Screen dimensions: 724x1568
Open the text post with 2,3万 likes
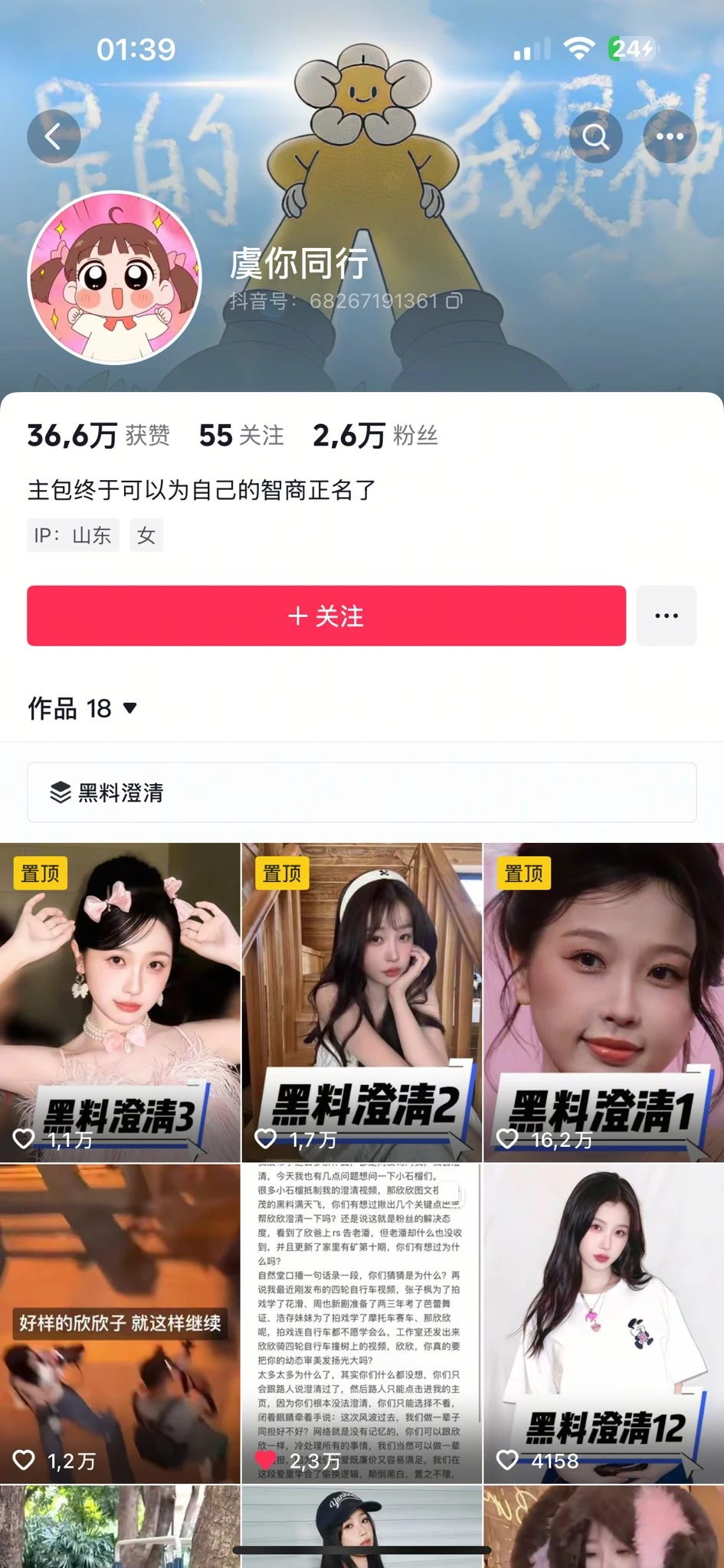362,1324
